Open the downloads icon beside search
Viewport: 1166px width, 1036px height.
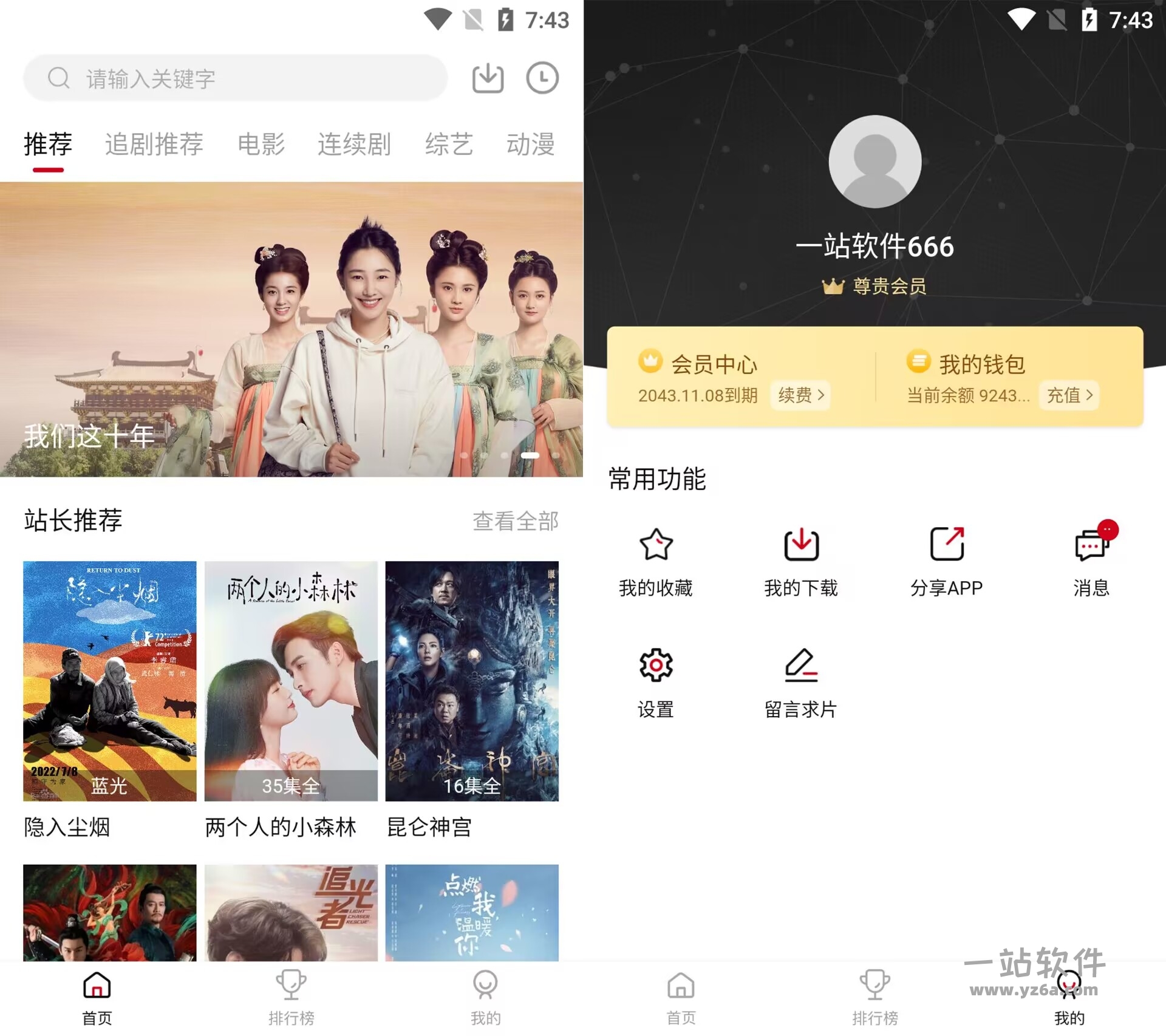[488, 78]
